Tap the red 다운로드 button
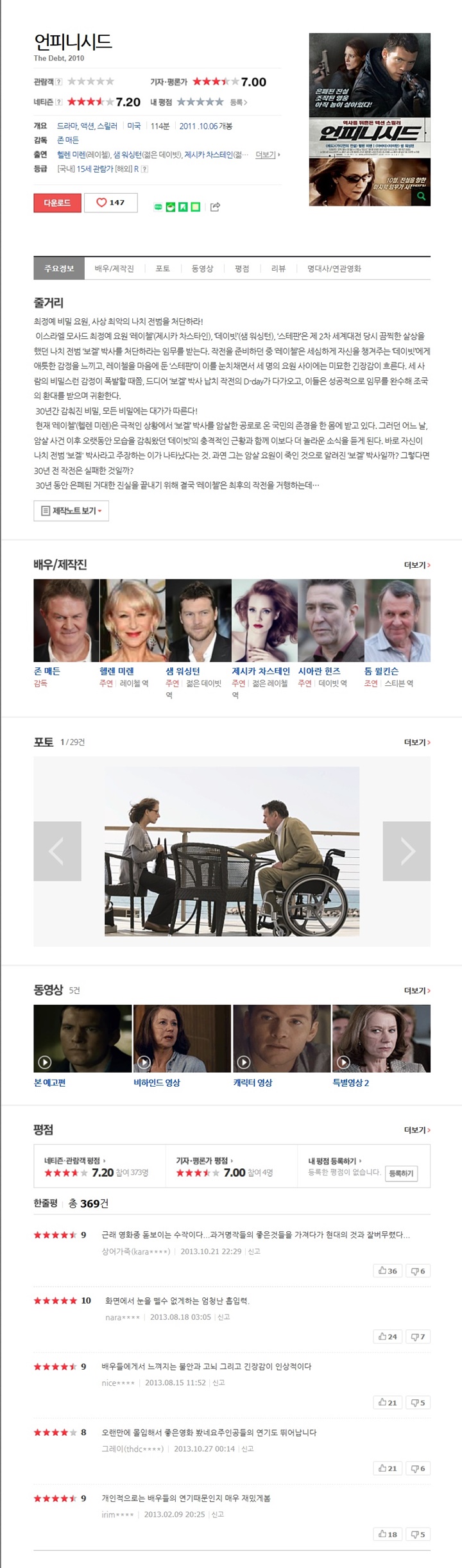 click(57, 203)
